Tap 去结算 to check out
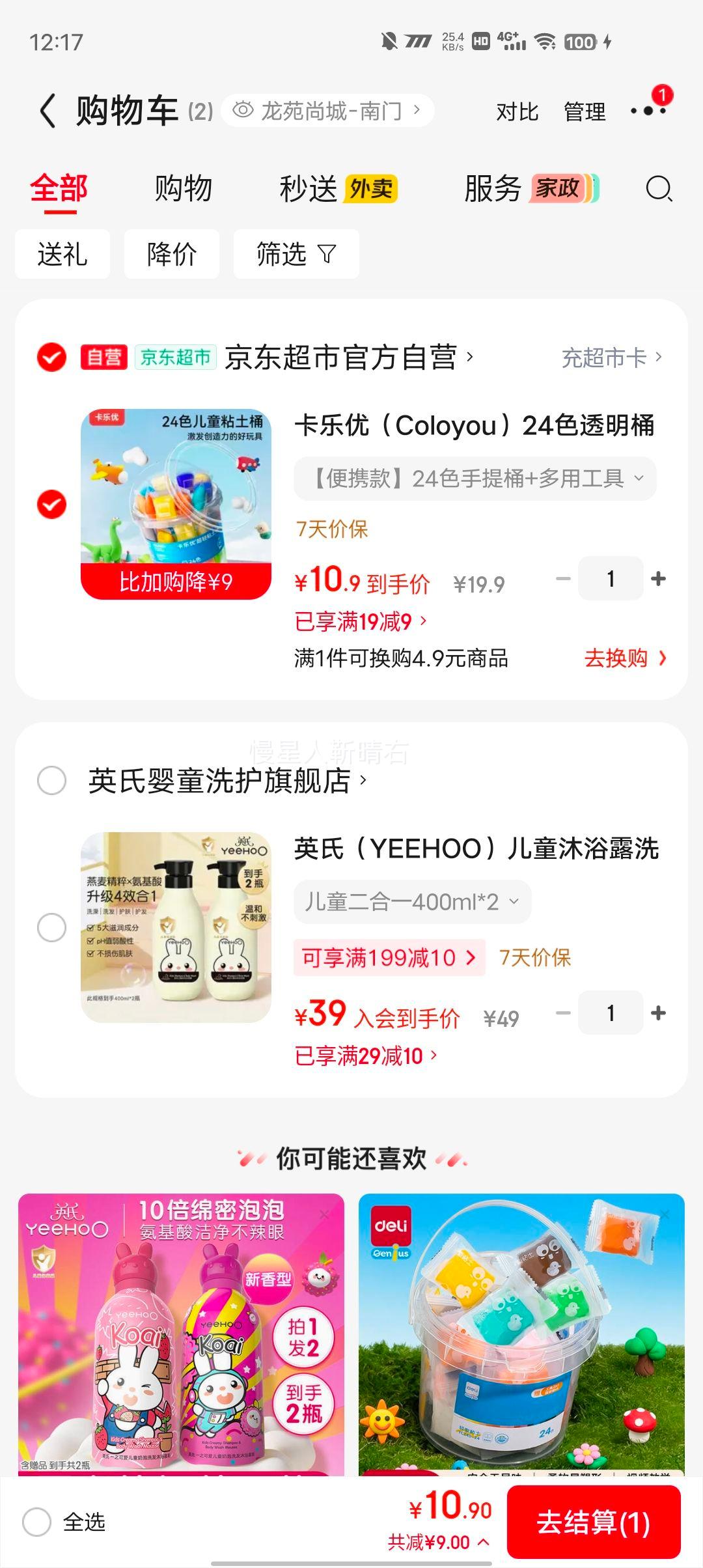 point(593,1522)
